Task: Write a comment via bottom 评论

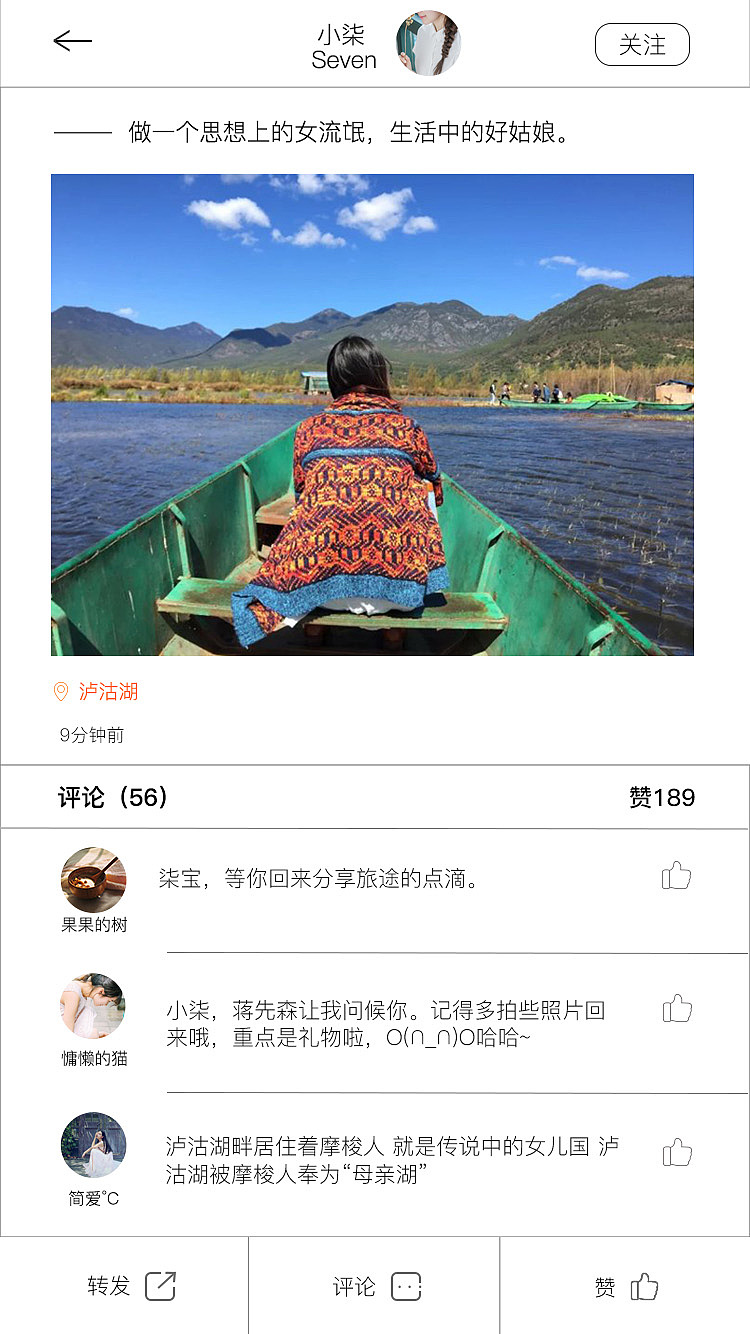Action: [377, 1286]
